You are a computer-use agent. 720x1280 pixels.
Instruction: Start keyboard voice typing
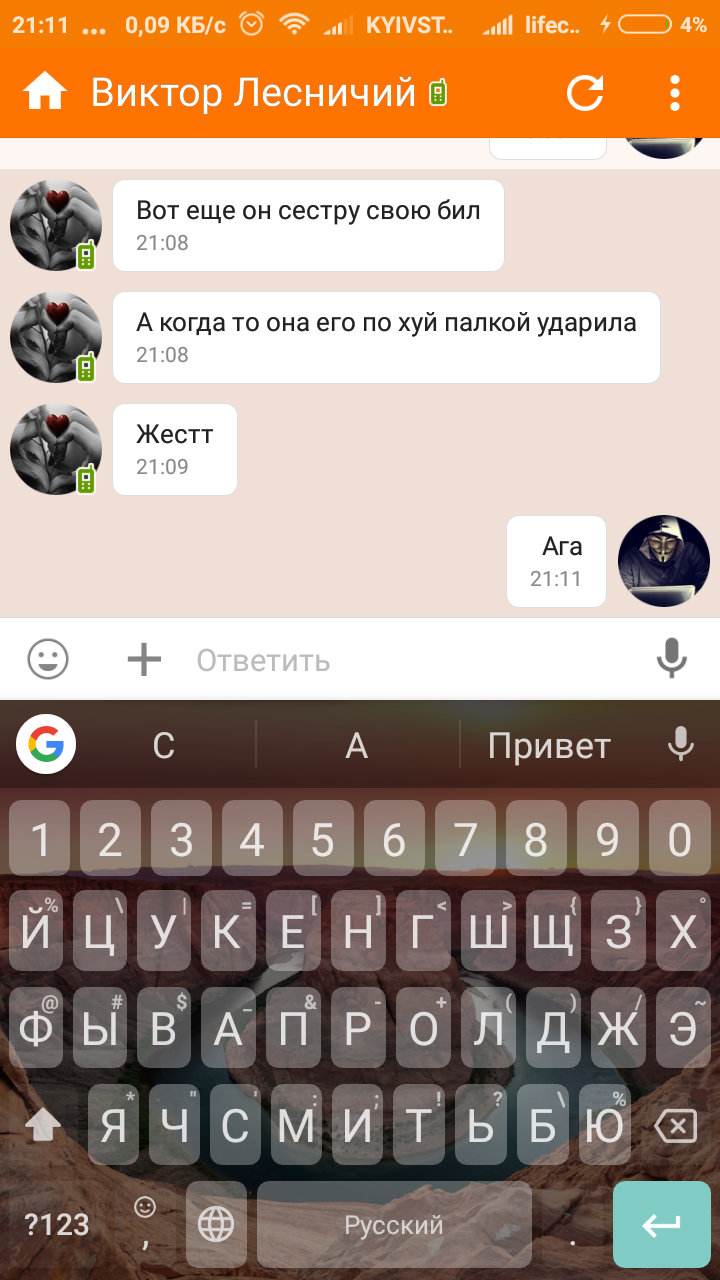[x=681, y=745]
